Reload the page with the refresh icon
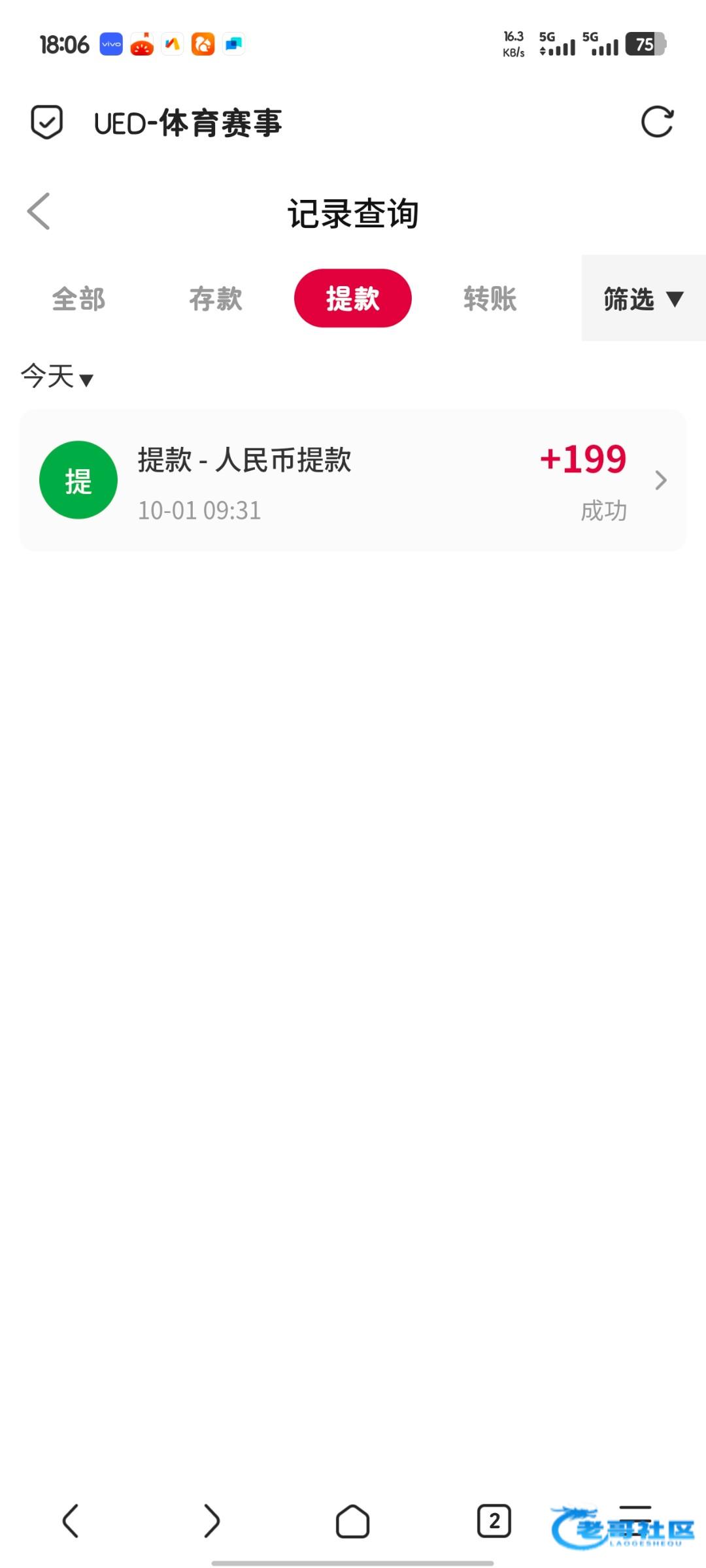 [x=657, y=122]
